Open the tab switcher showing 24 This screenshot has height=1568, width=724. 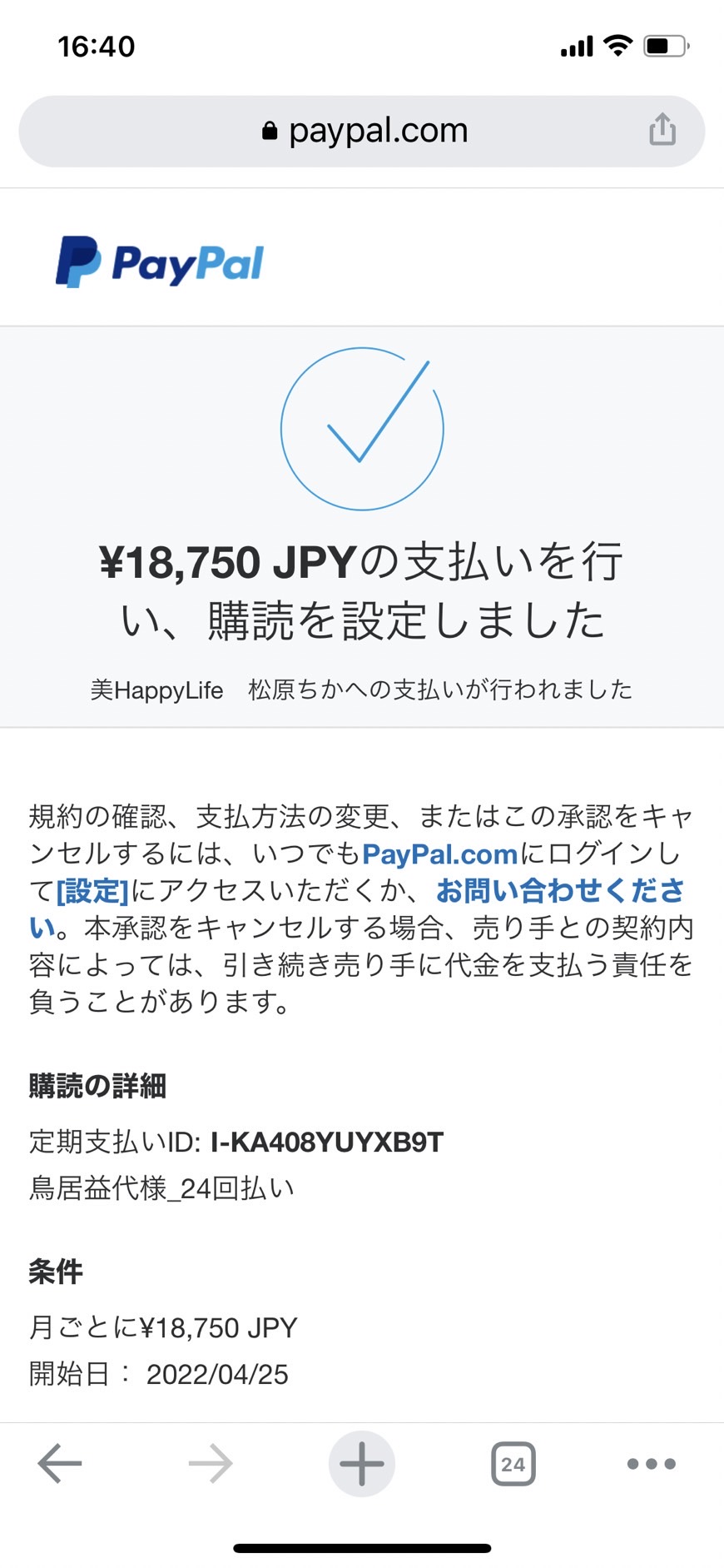tap(513, 1464)
